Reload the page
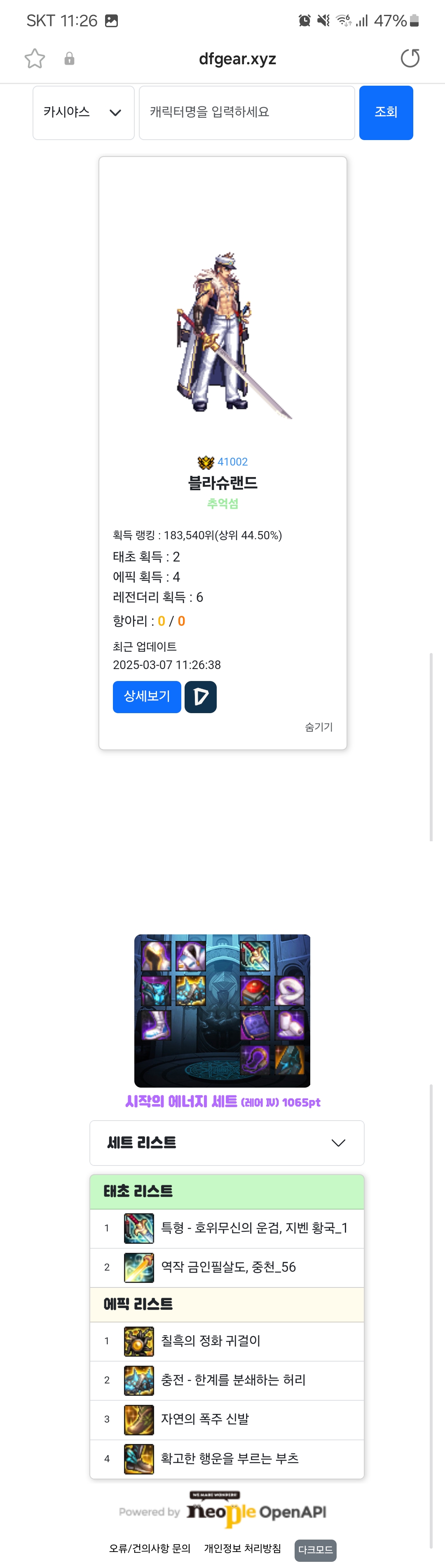The height and width of the screenshot is (1568, 445). (x=410, y=59)
